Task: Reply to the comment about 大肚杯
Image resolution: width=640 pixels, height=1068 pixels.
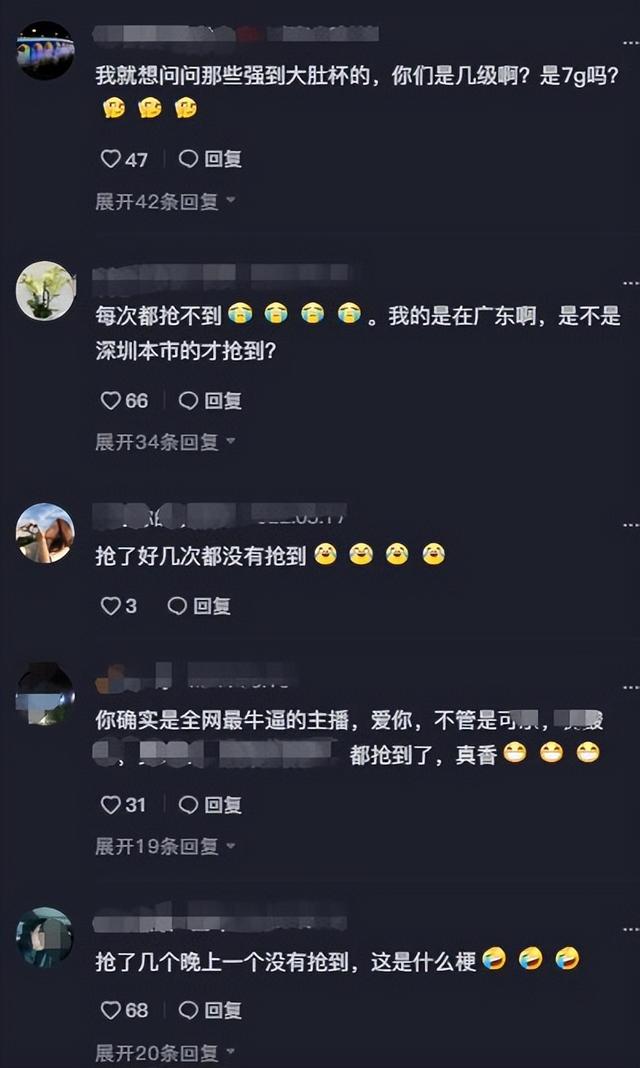Action: click(210, 159)
